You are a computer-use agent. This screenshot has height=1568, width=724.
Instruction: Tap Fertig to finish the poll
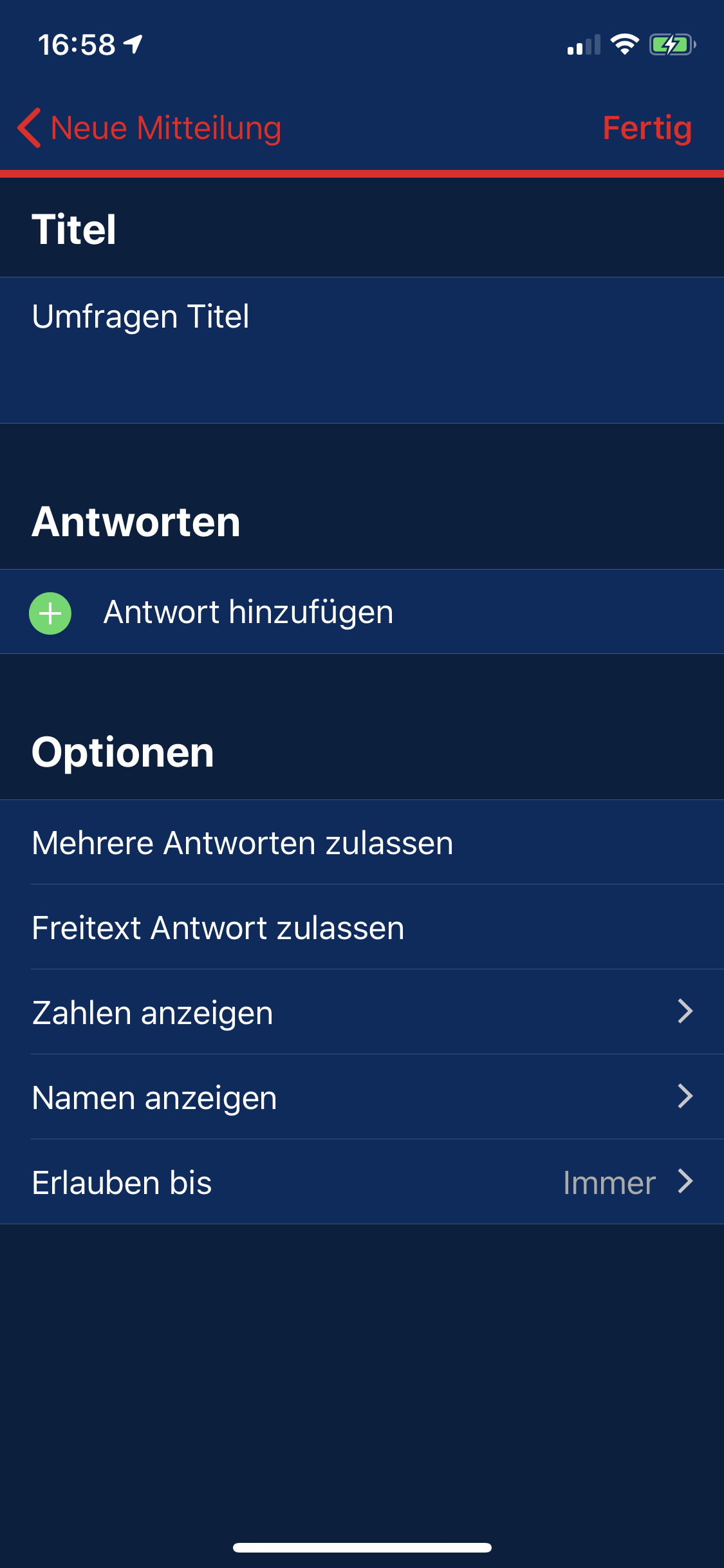647,127
